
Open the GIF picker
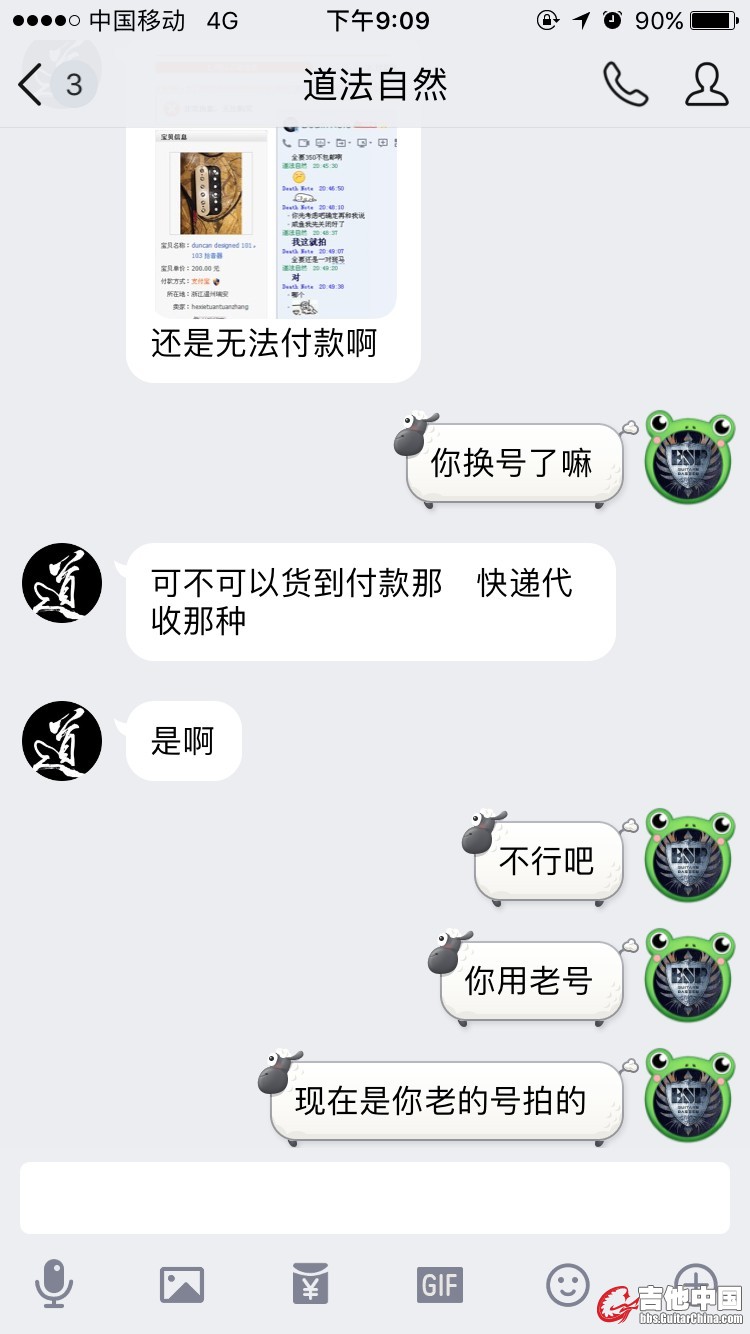(440, 1284)
